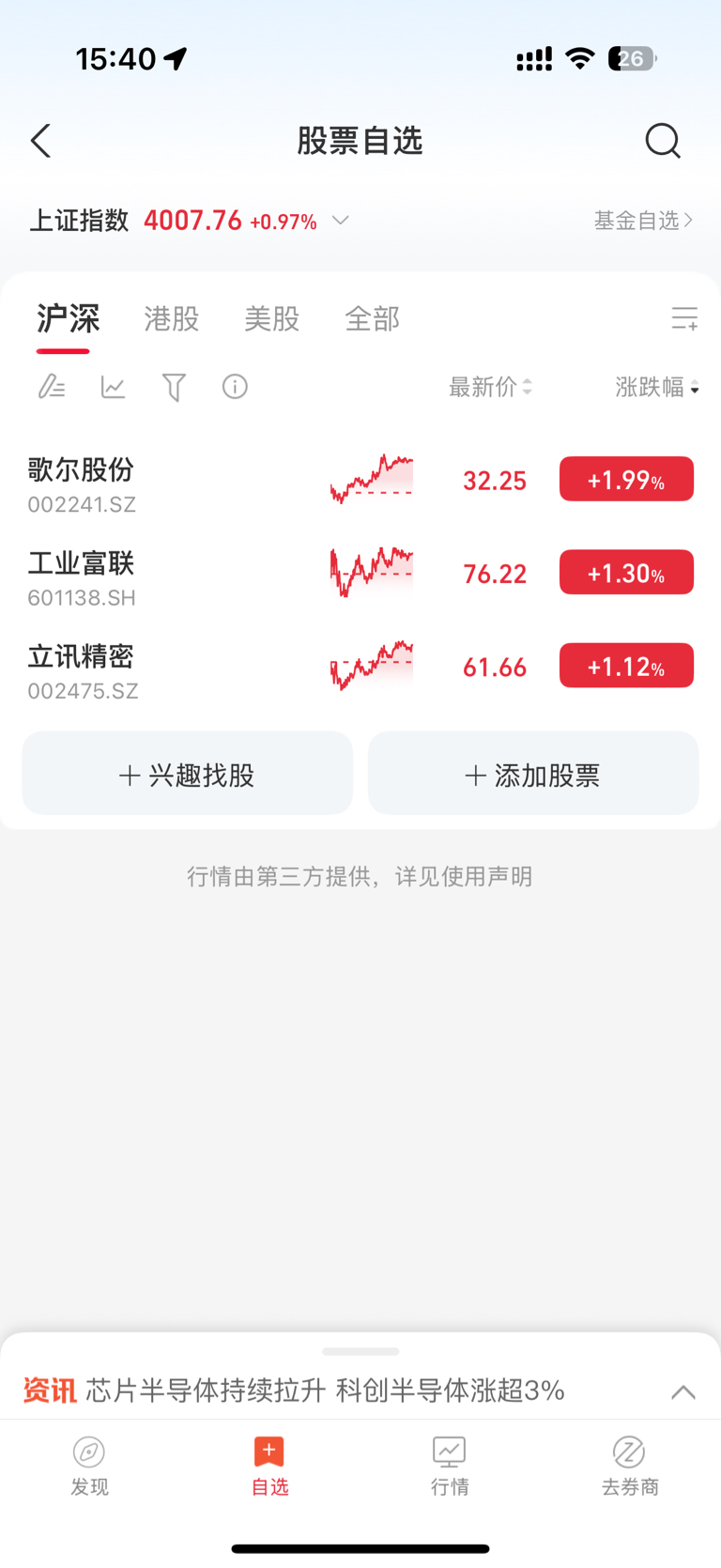Screen dimensions: 721x1568
Task: Open the chart view icon
Action: coord(113,387)
